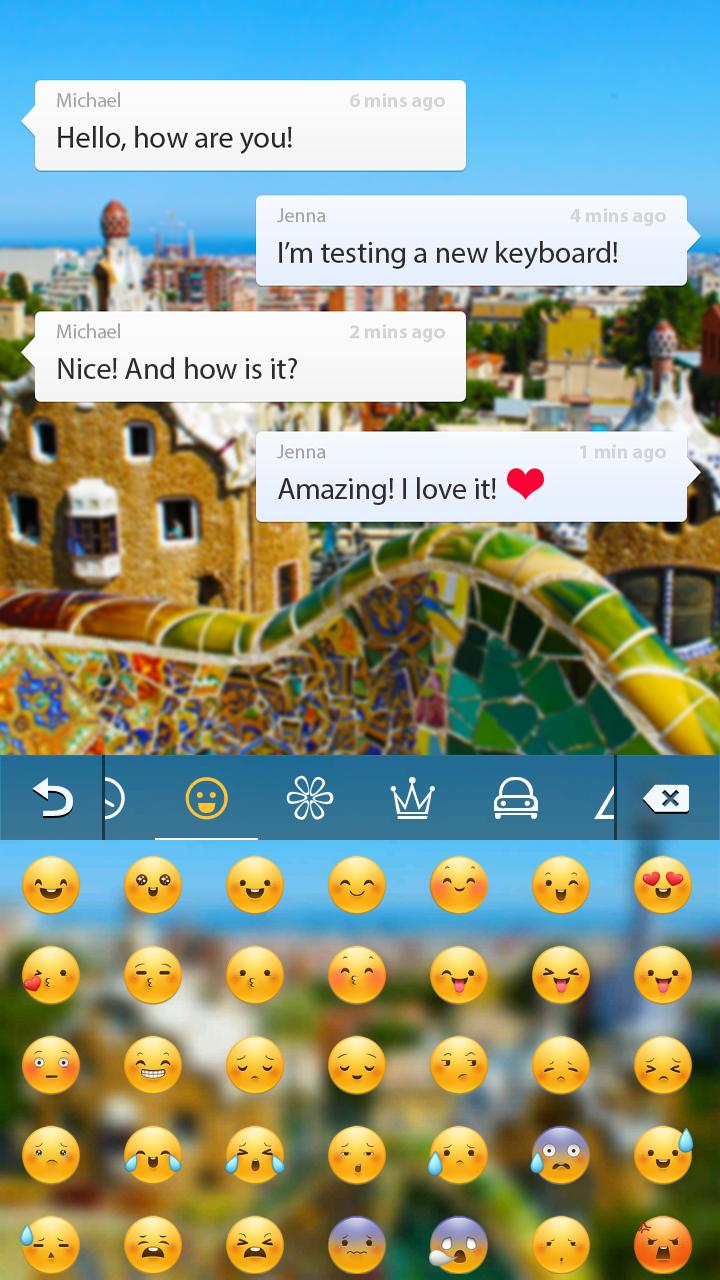Insert the red angry pouting face emoji

coord(663,1245)
